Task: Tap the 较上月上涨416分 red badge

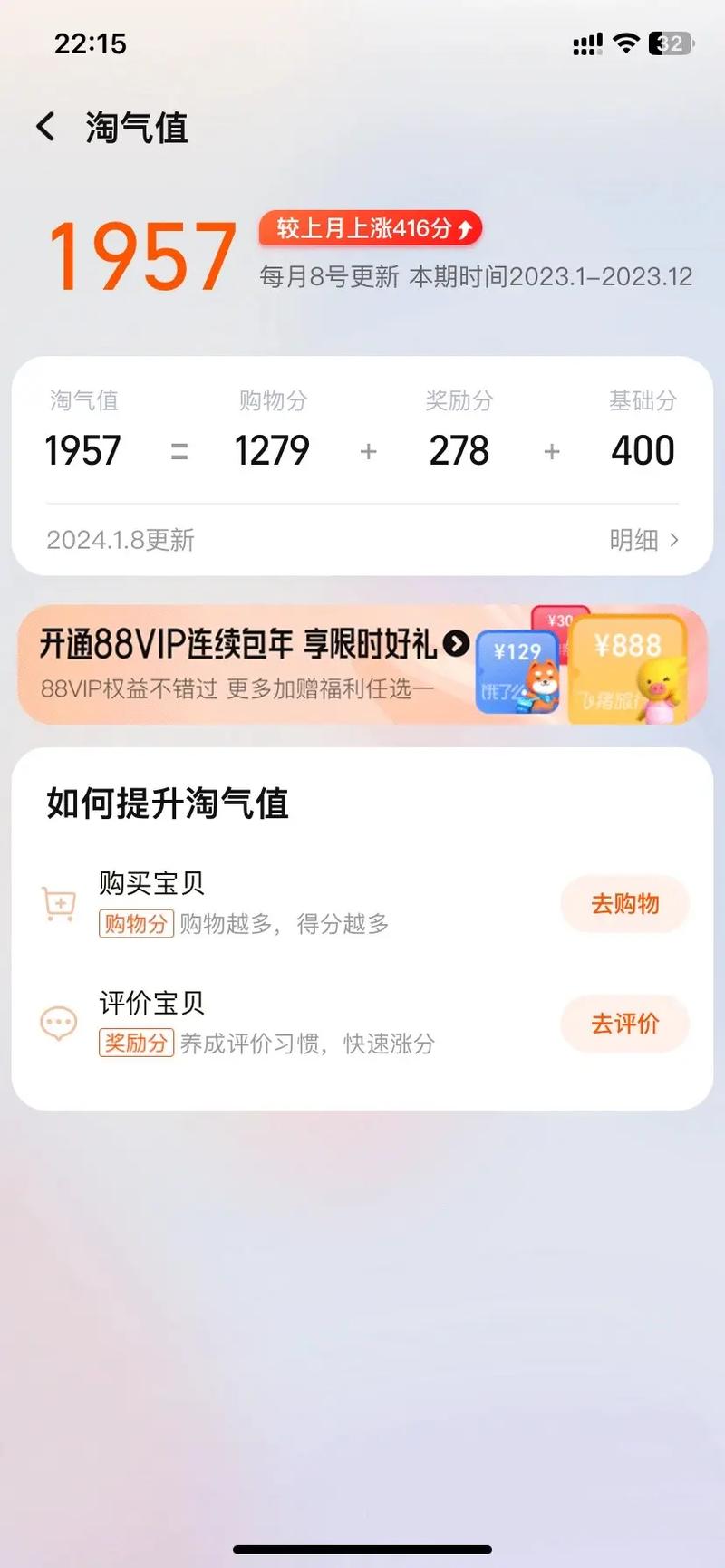Action: coord(370,229)
